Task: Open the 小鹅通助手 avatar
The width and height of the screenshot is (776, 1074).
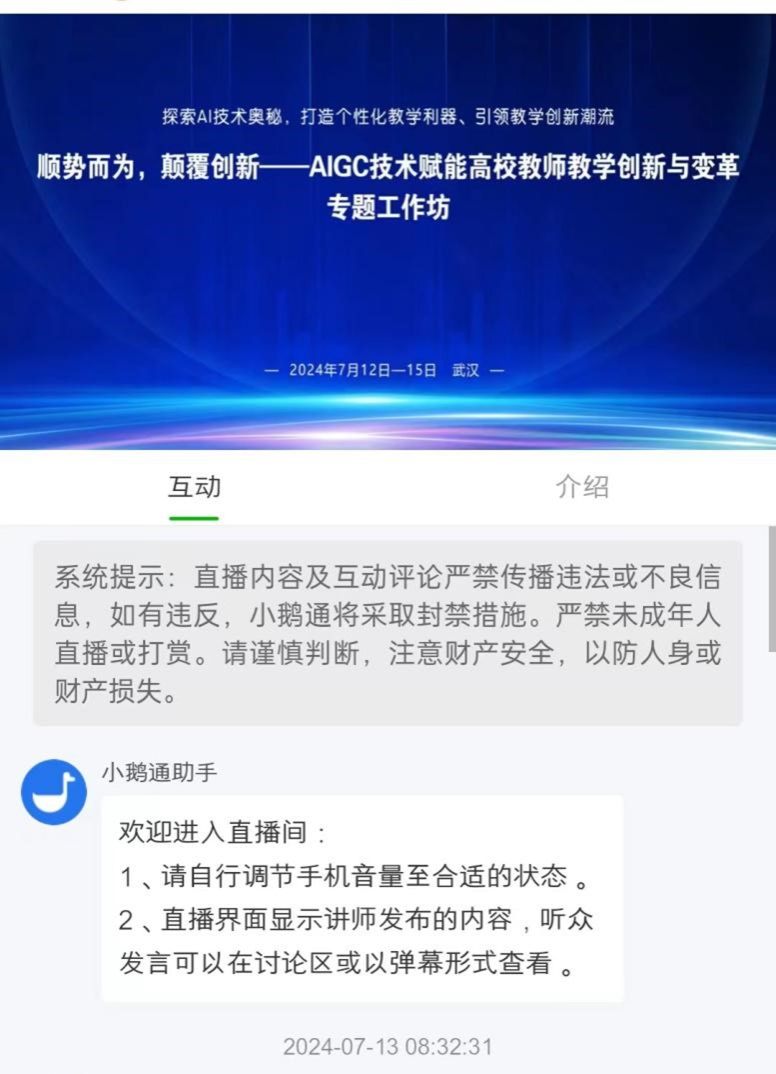Action: click(x=54, y=792)
